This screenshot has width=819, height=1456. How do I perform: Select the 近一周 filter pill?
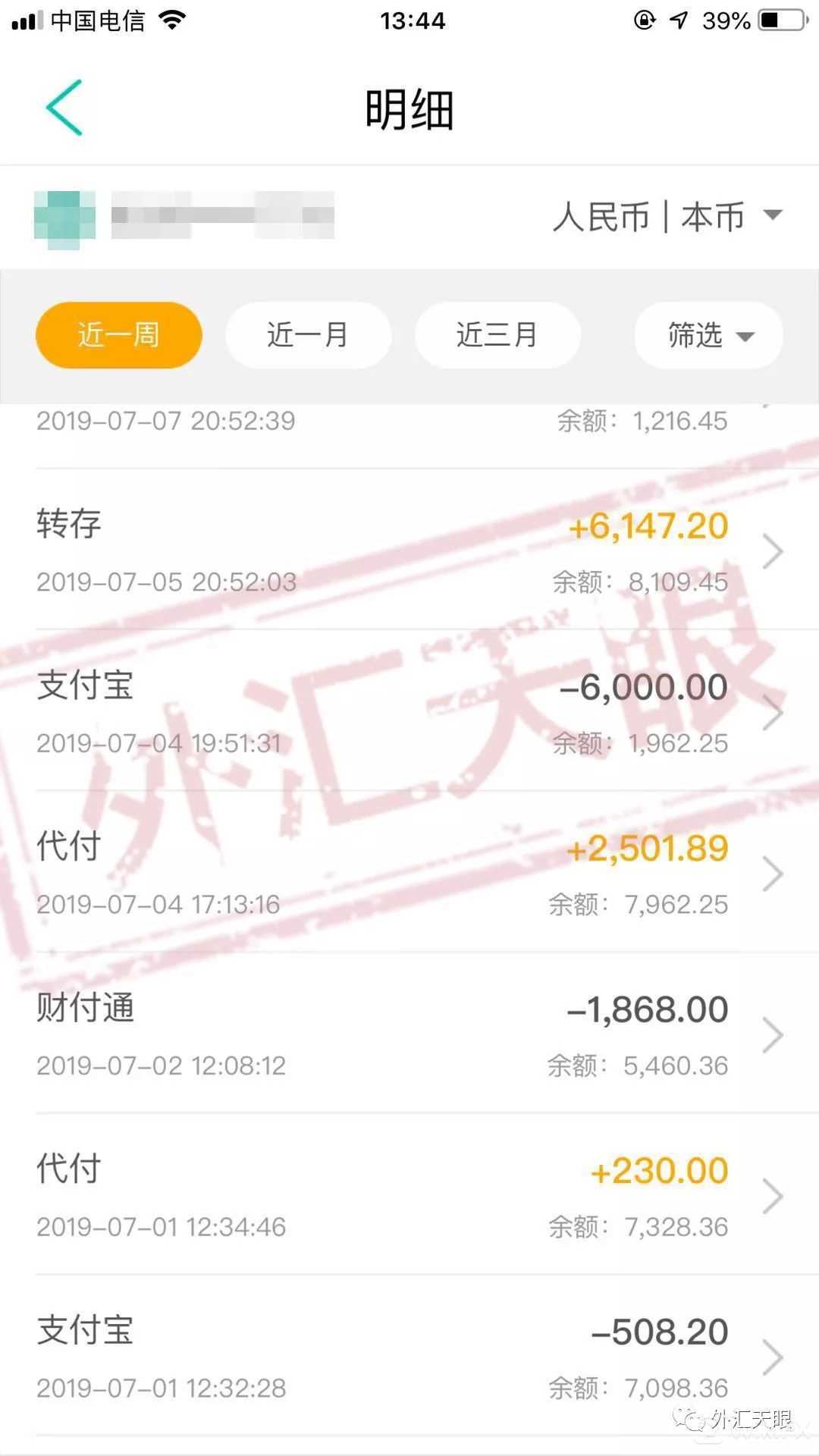click(118, 335)
